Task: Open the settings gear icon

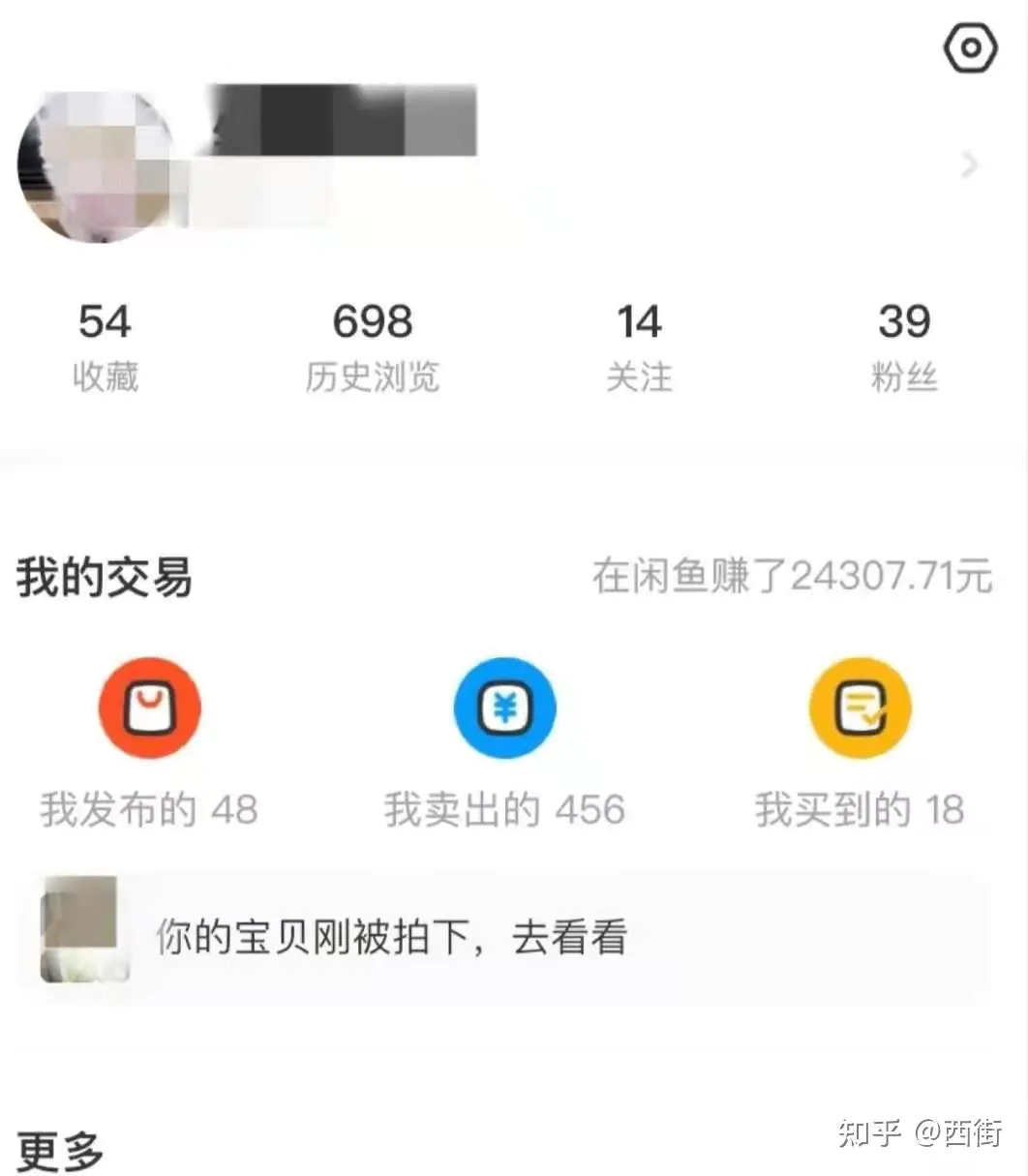Action: click(x=971, y=45)
